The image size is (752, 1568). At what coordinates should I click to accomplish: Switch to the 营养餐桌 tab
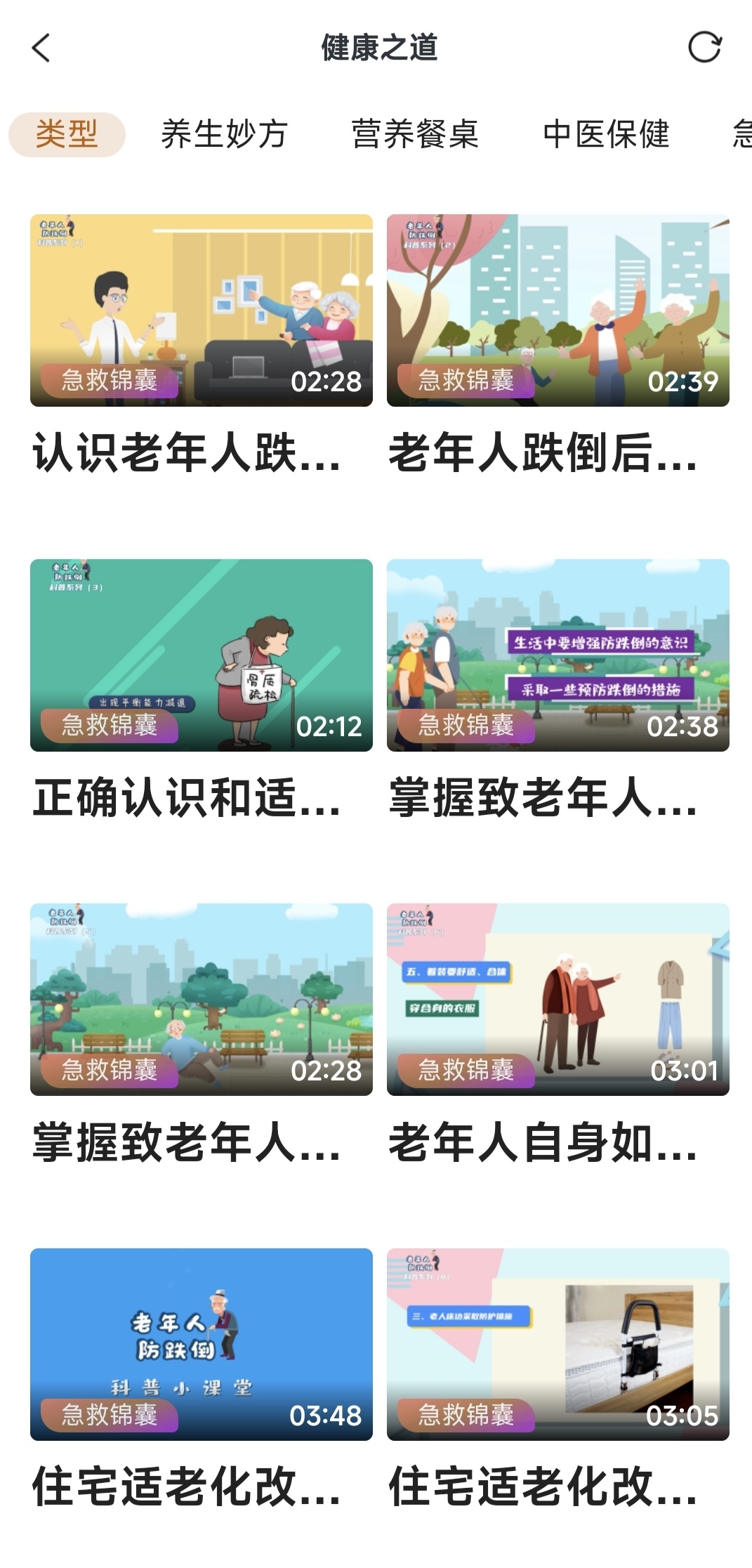pyautogui.click(x=415, y=134)
